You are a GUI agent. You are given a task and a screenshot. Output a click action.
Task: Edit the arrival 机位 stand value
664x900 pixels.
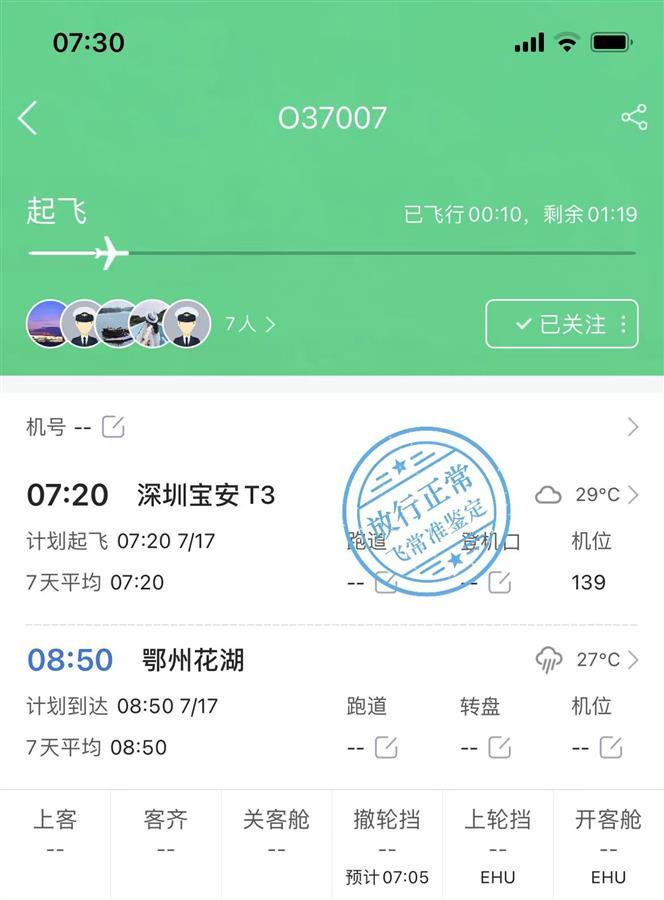click(610, 747)
